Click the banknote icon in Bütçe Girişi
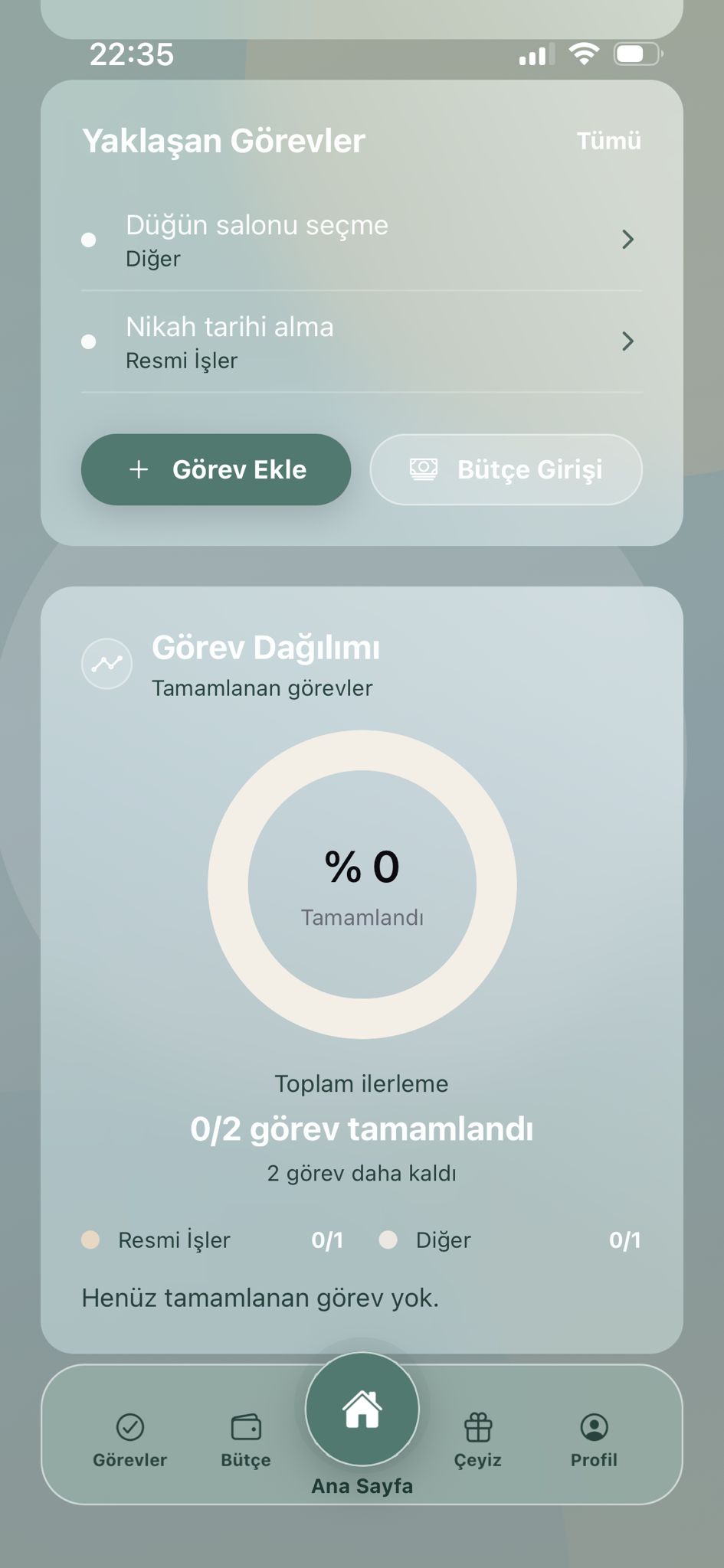 pyautogui.click(x=424, y=468)
